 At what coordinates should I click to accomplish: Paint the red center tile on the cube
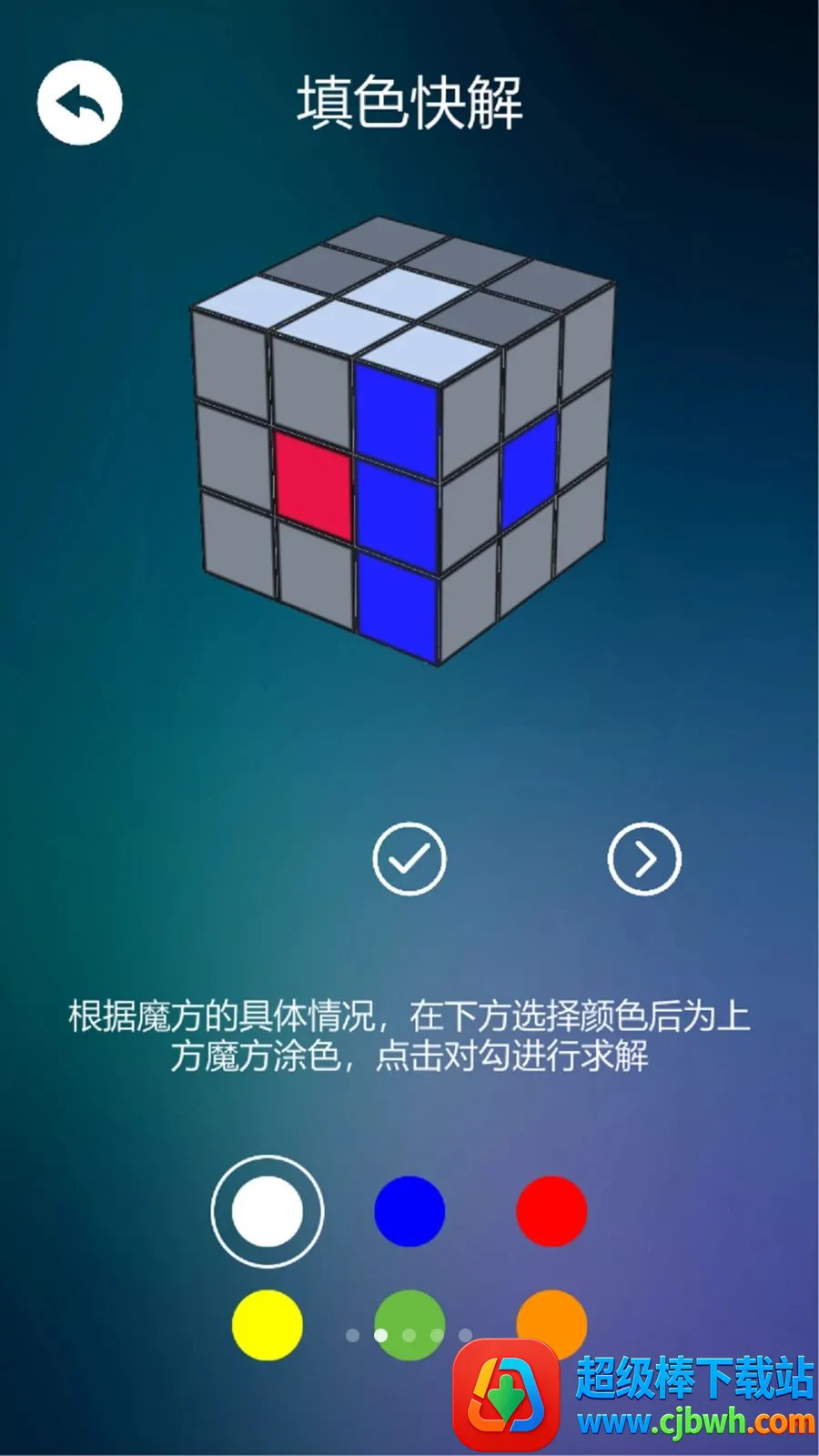pos(314,485)
